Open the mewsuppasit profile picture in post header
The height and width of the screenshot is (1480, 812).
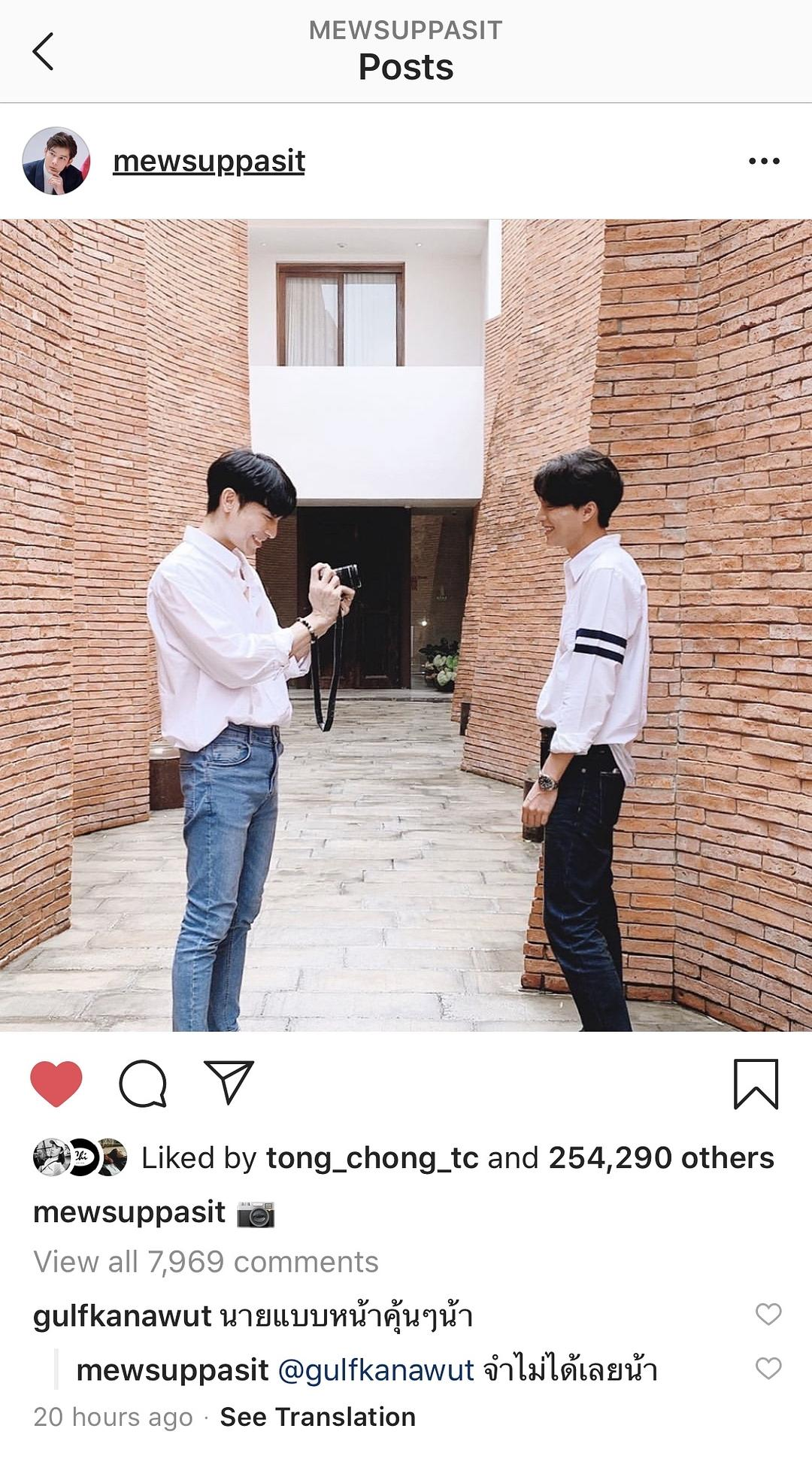coord(56,160)
